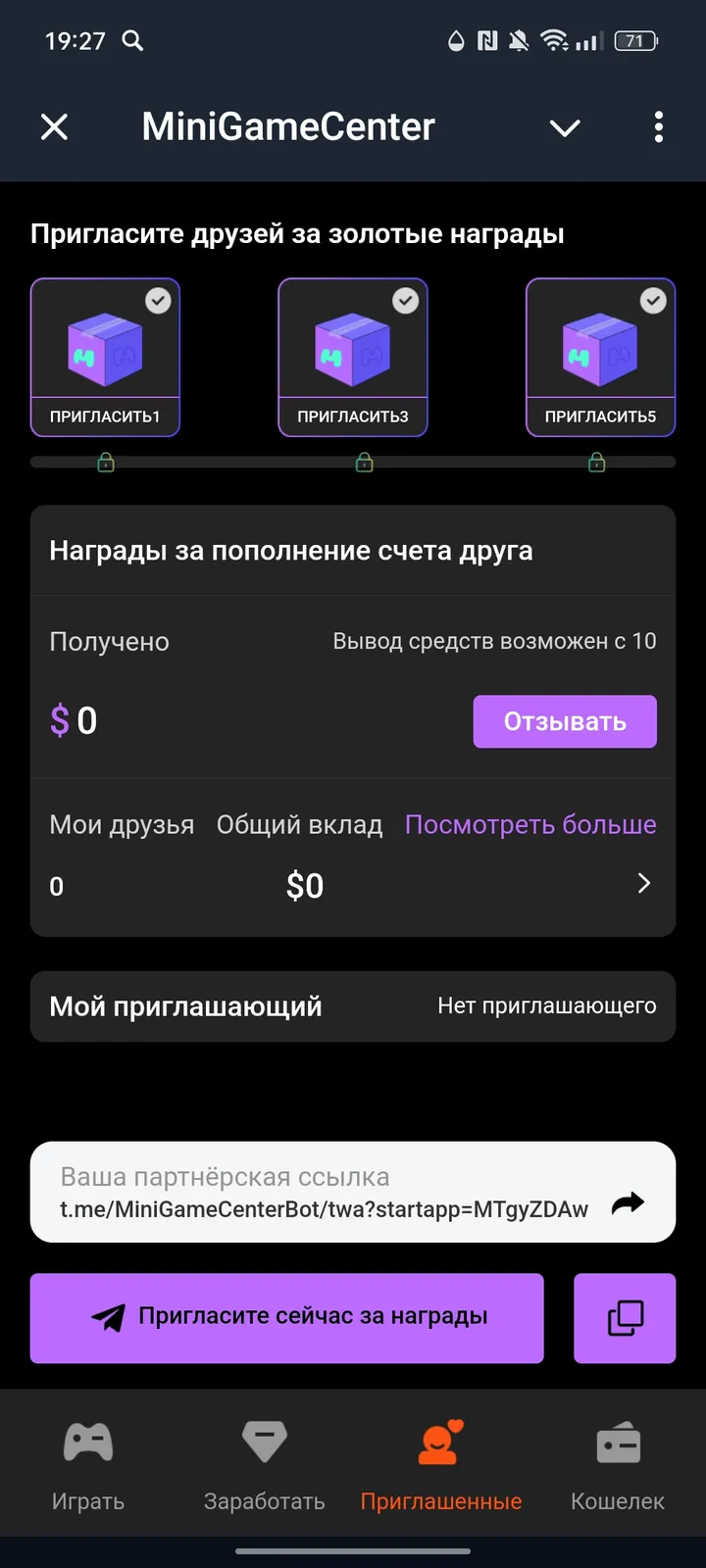706x1568 pixels.
Task: Tap the partner link text field
Action: 324,1193
